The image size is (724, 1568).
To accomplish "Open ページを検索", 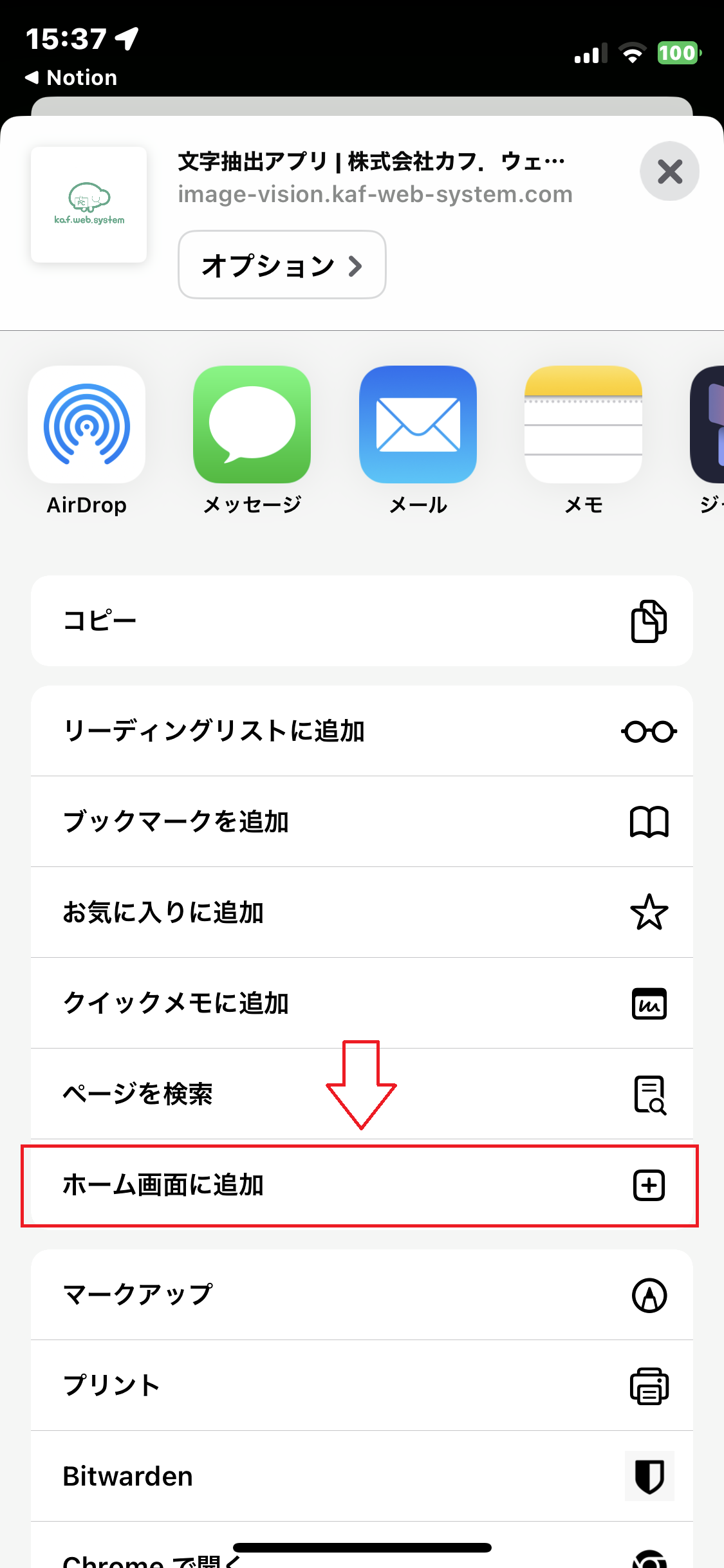I will (x=362, y=1094).
